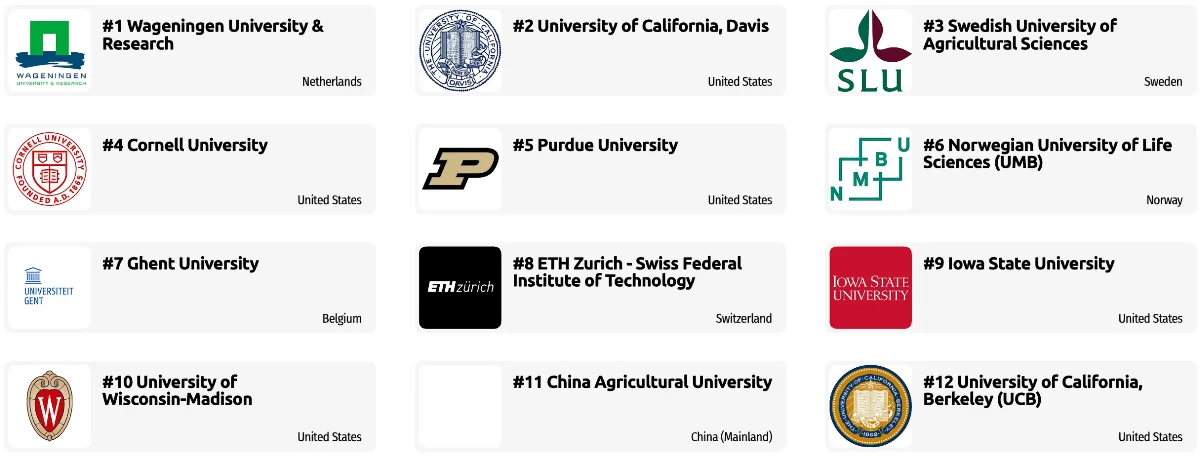Open the Wageningen University & Research card

212,35
